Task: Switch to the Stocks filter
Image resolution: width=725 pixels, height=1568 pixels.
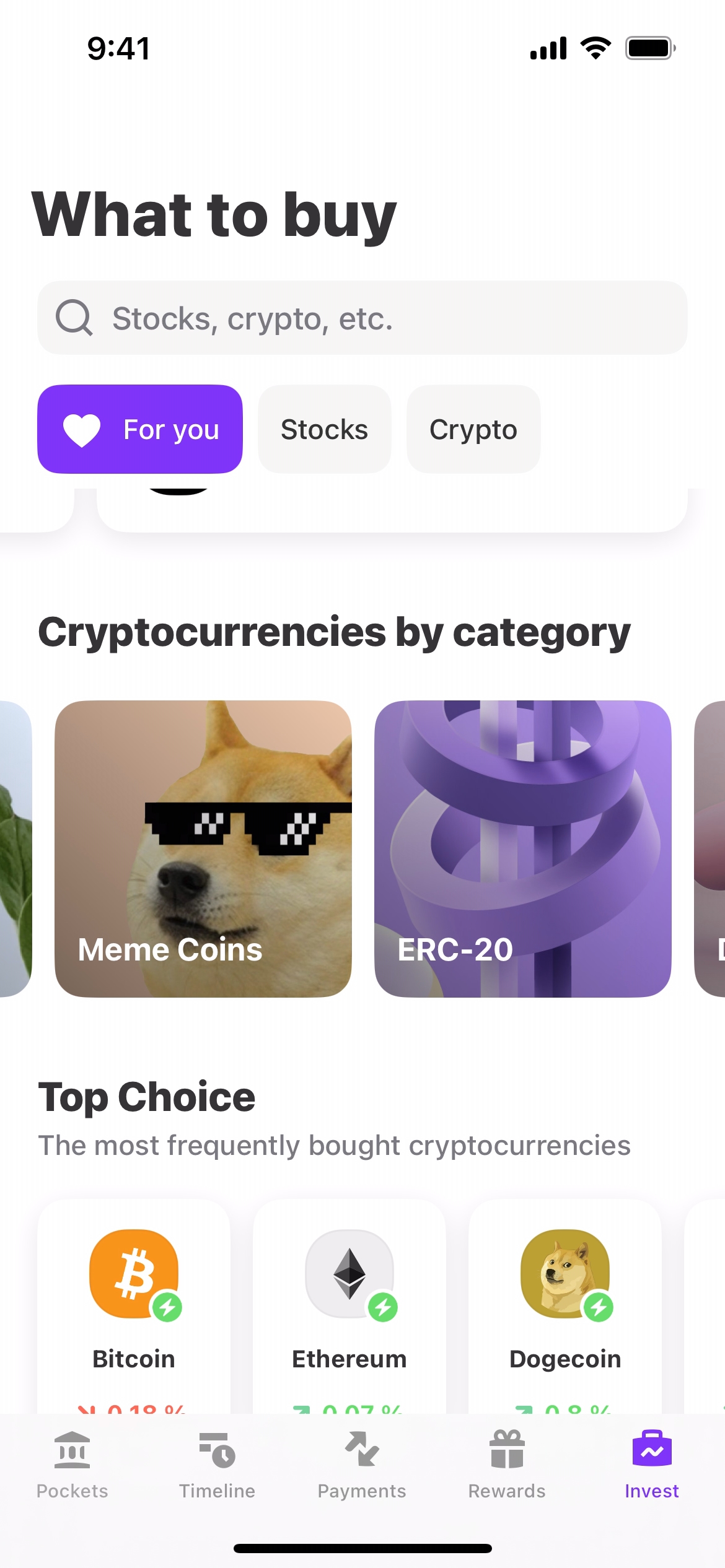Action: pyautogui.click(x=324, y=429)
